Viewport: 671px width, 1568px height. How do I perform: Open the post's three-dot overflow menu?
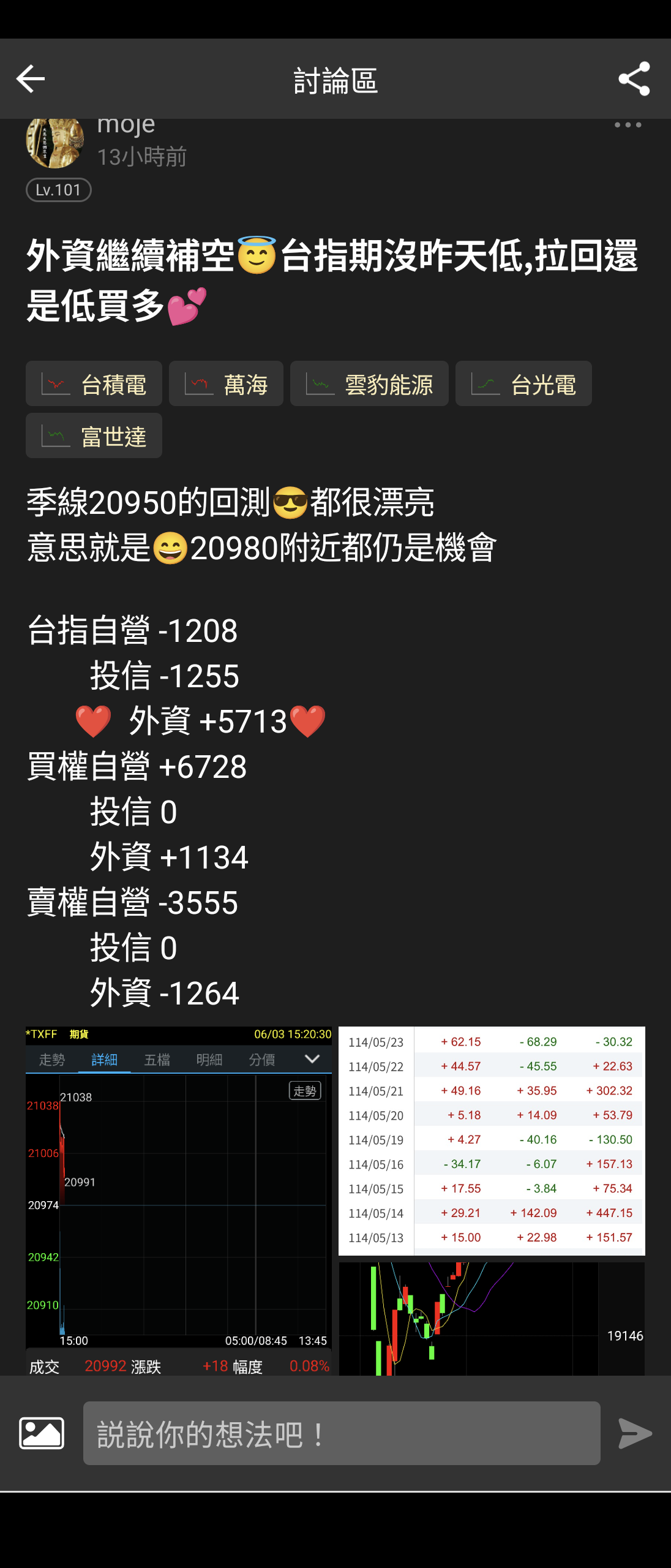(628, 125)
